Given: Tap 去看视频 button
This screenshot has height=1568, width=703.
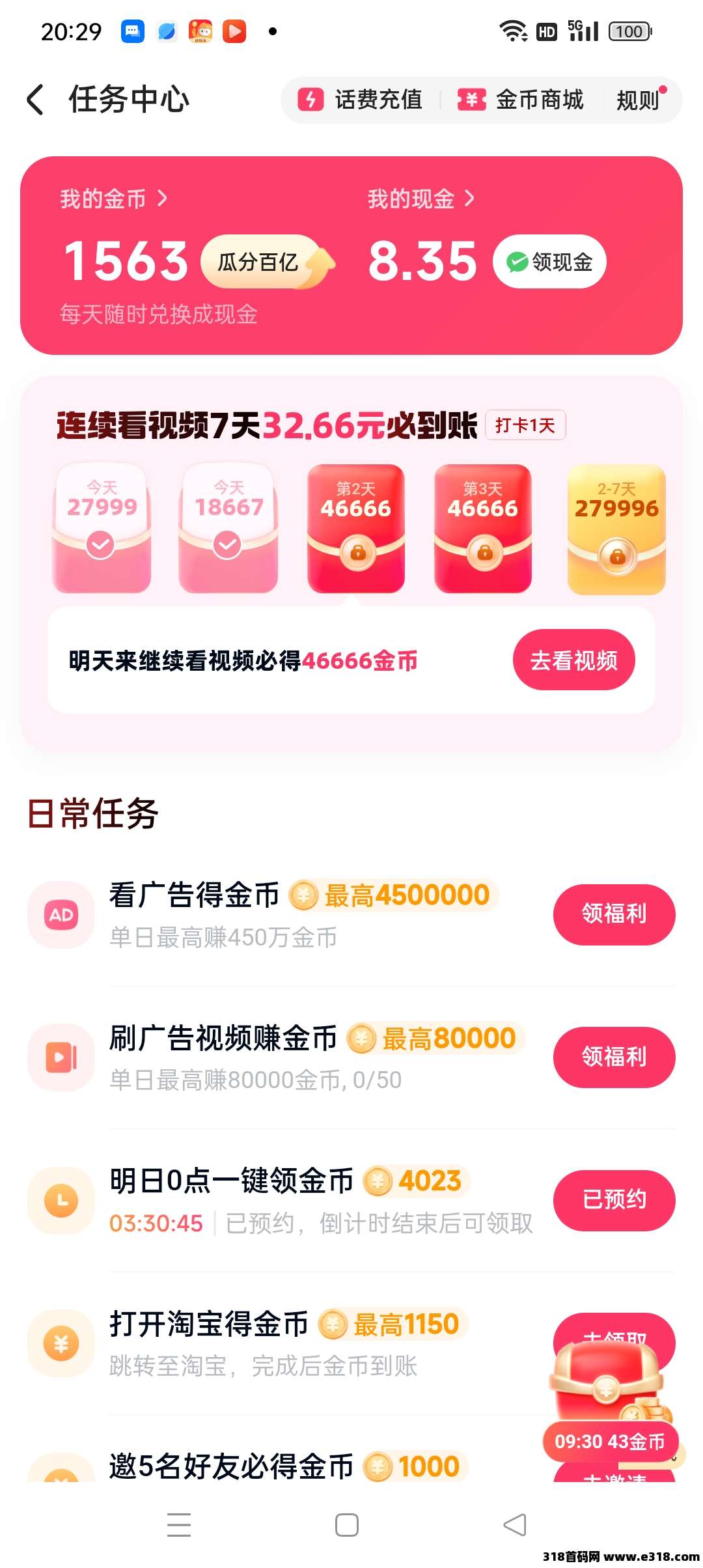Looking at the screenshot, I should tap(573, 660).
